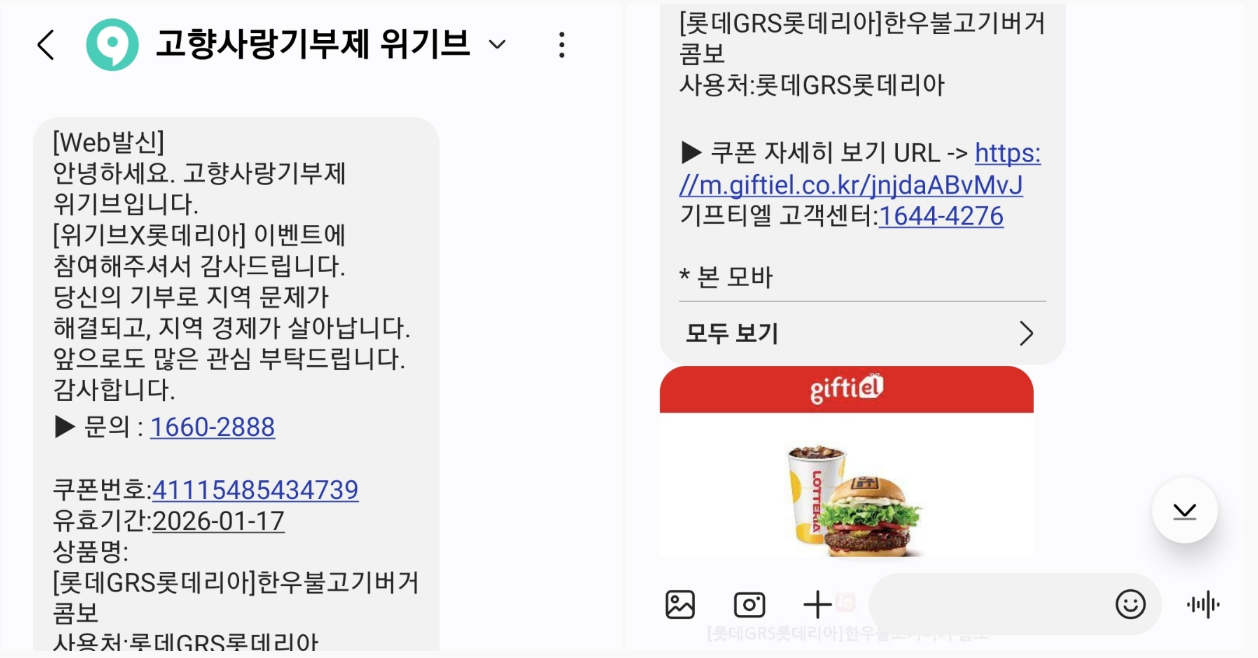Jump to the latest message with the down arrow
Image resolution: width=1258 pixels, height=658 pixels.
1184,511
